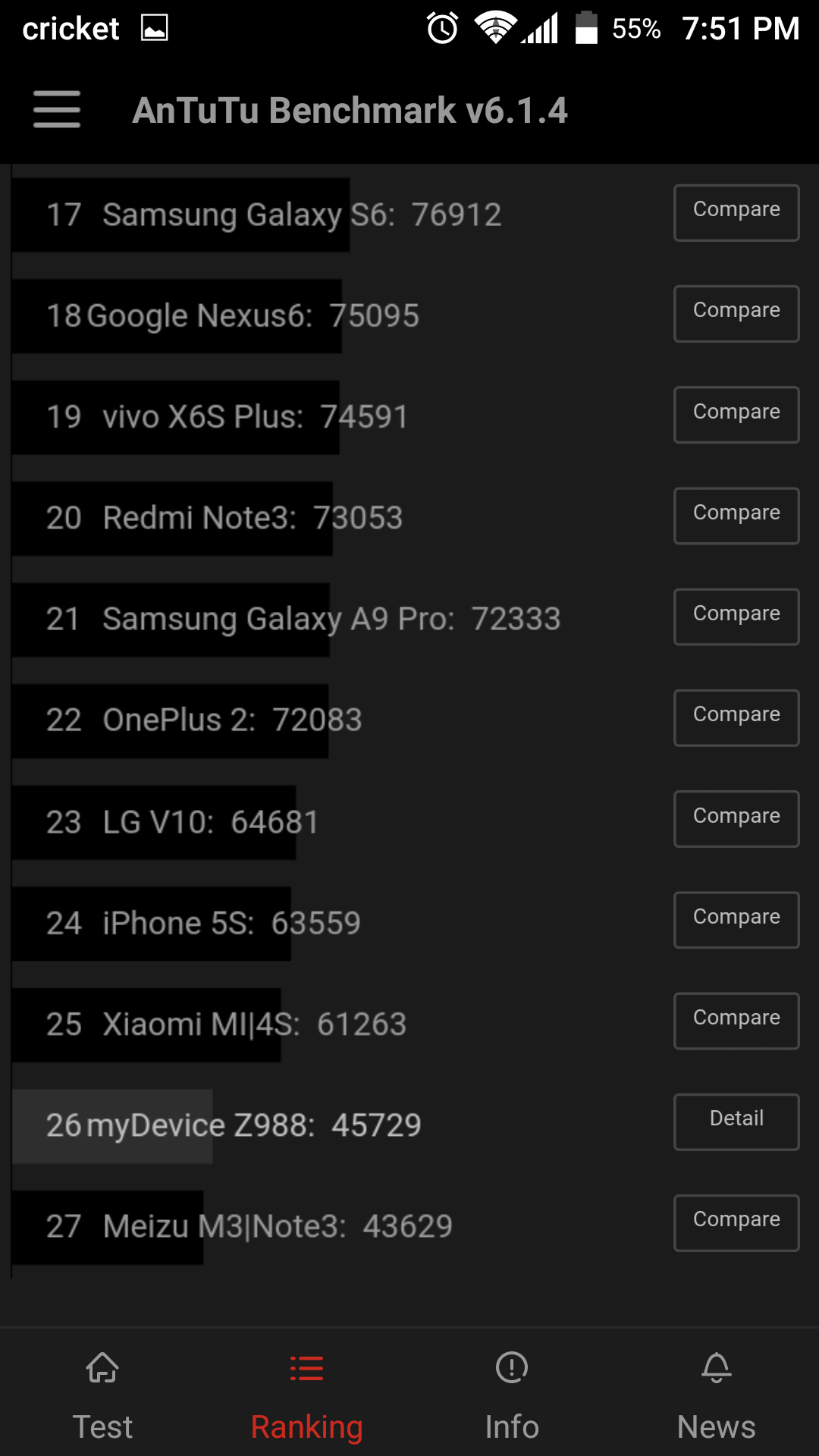Compare with Samsung Galaxy S6
819x1456 pixels.
click(736, 212)
